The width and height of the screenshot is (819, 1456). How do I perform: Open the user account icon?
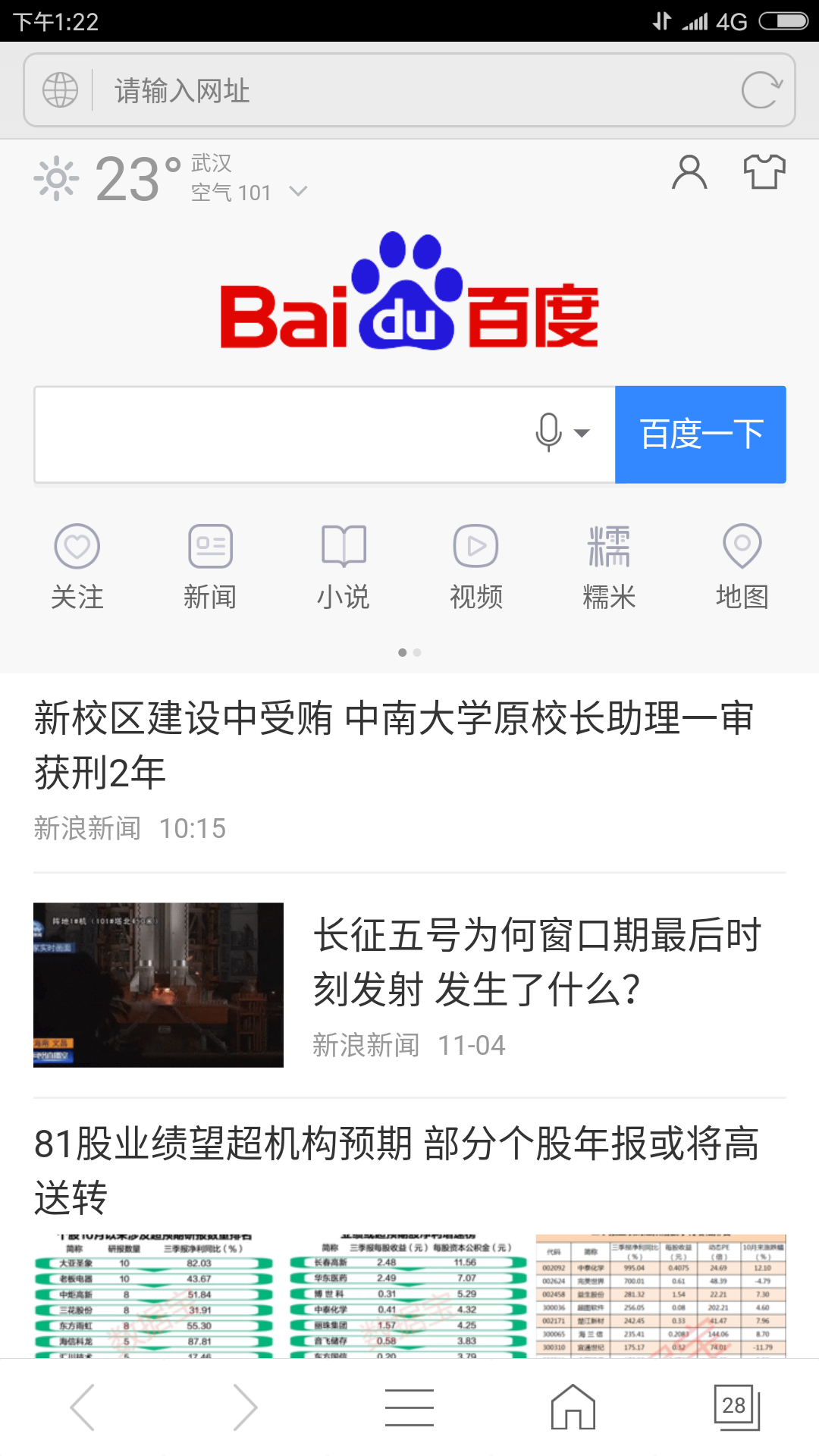point(689,172)
